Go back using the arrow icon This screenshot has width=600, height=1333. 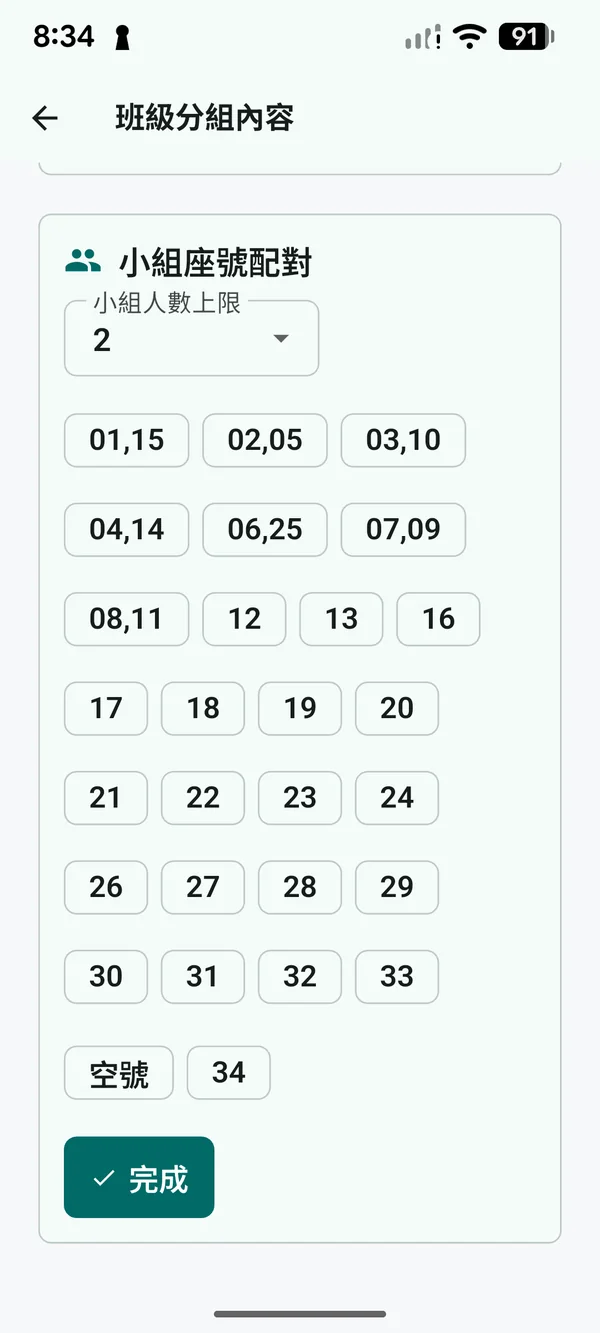pos(45,118)
